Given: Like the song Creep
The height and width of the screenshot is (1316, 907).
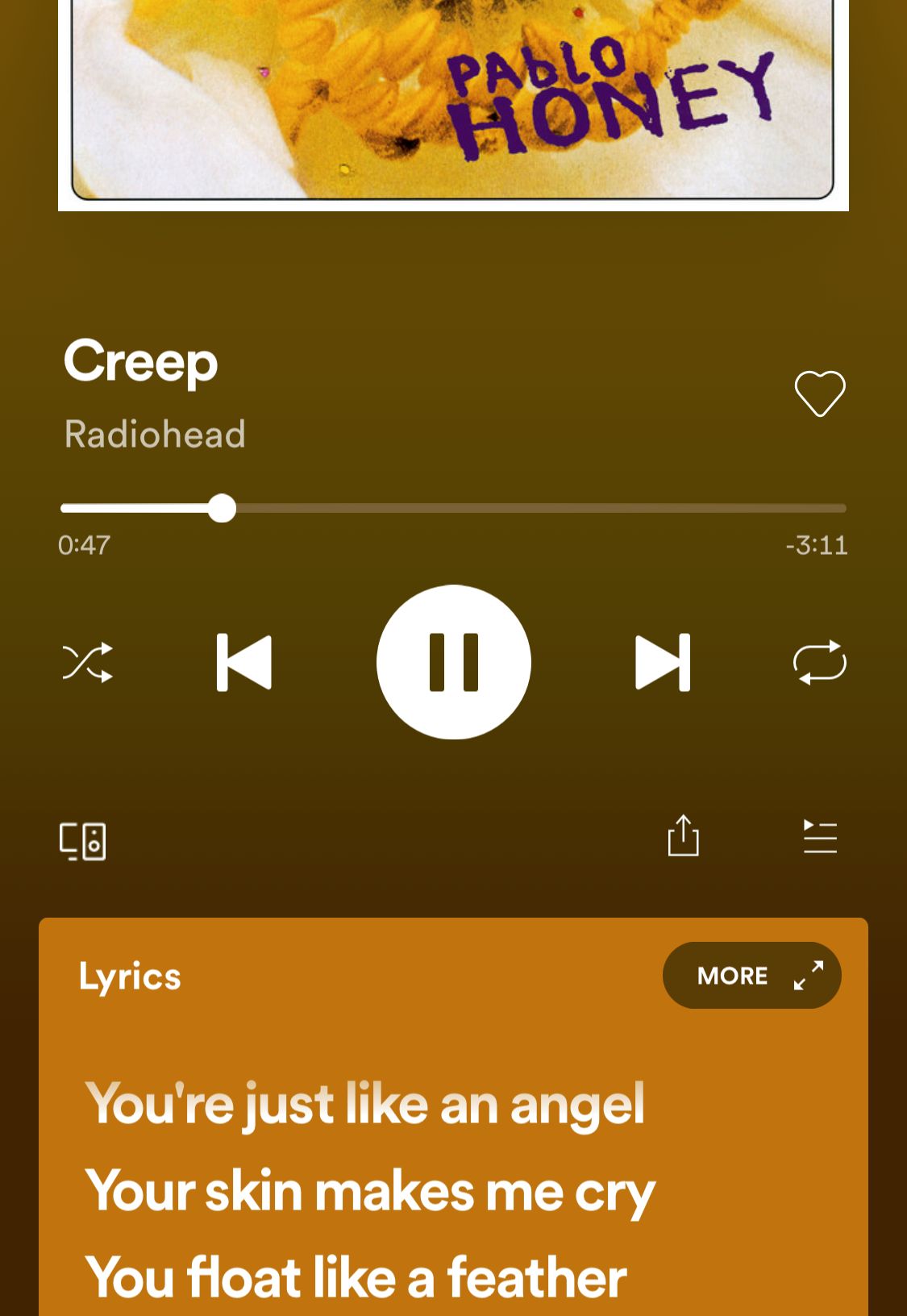Looking at the screenshot, I should click(x=819, y=394).
